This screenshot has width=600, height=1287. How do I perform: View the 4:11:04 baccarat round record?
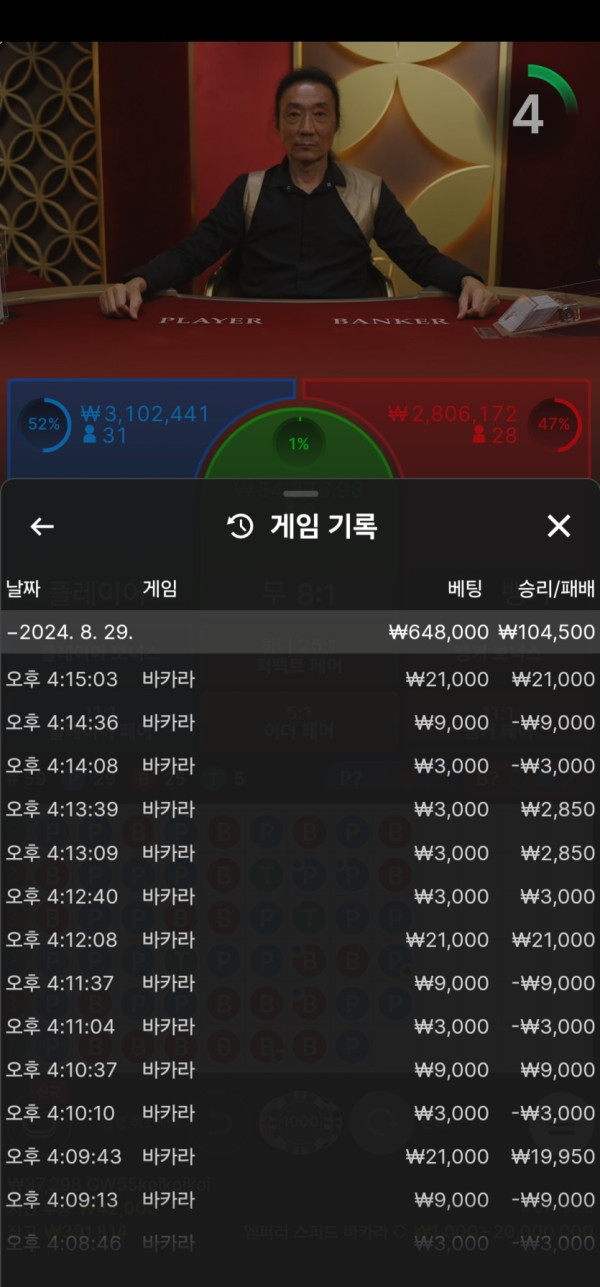300,1027
